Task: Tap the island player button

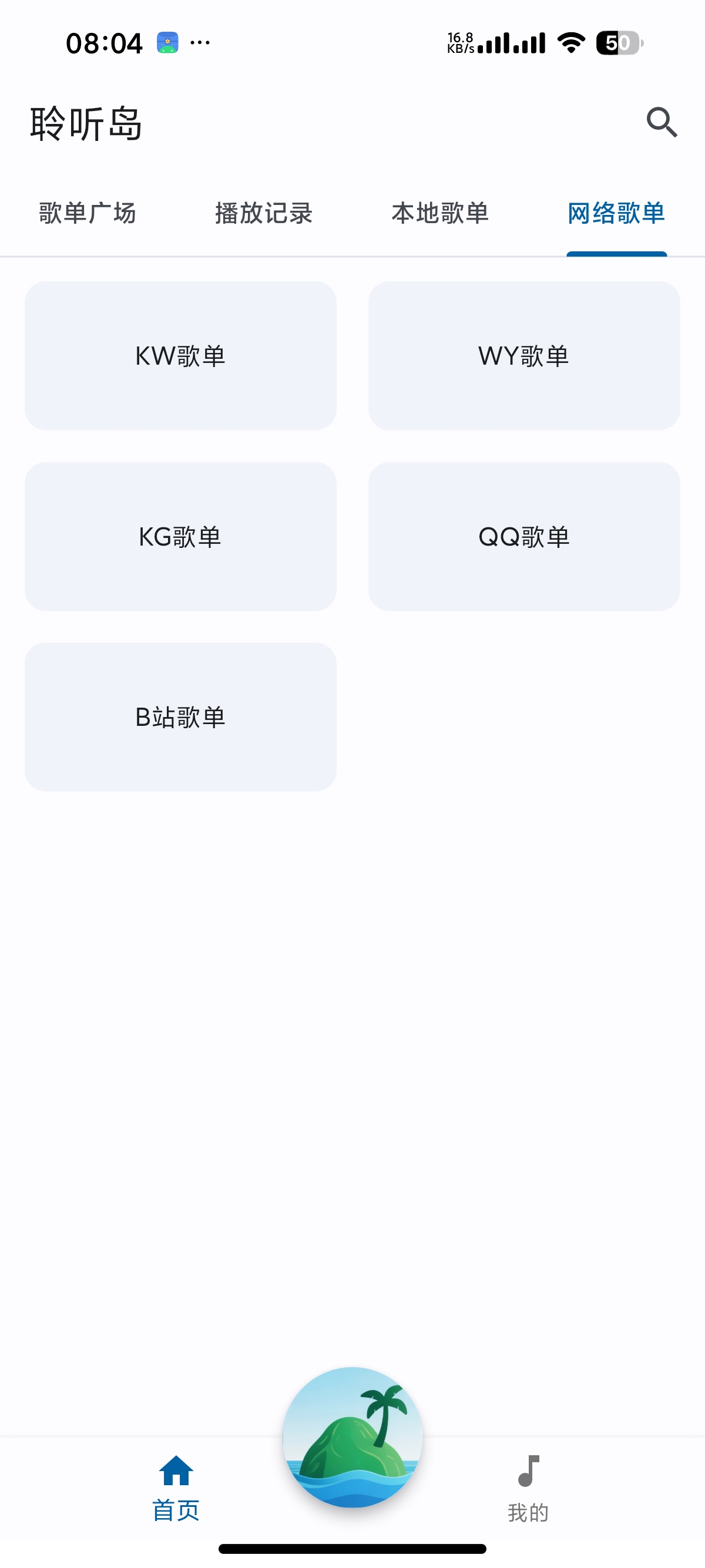Action: click(x=352, y=1437)
